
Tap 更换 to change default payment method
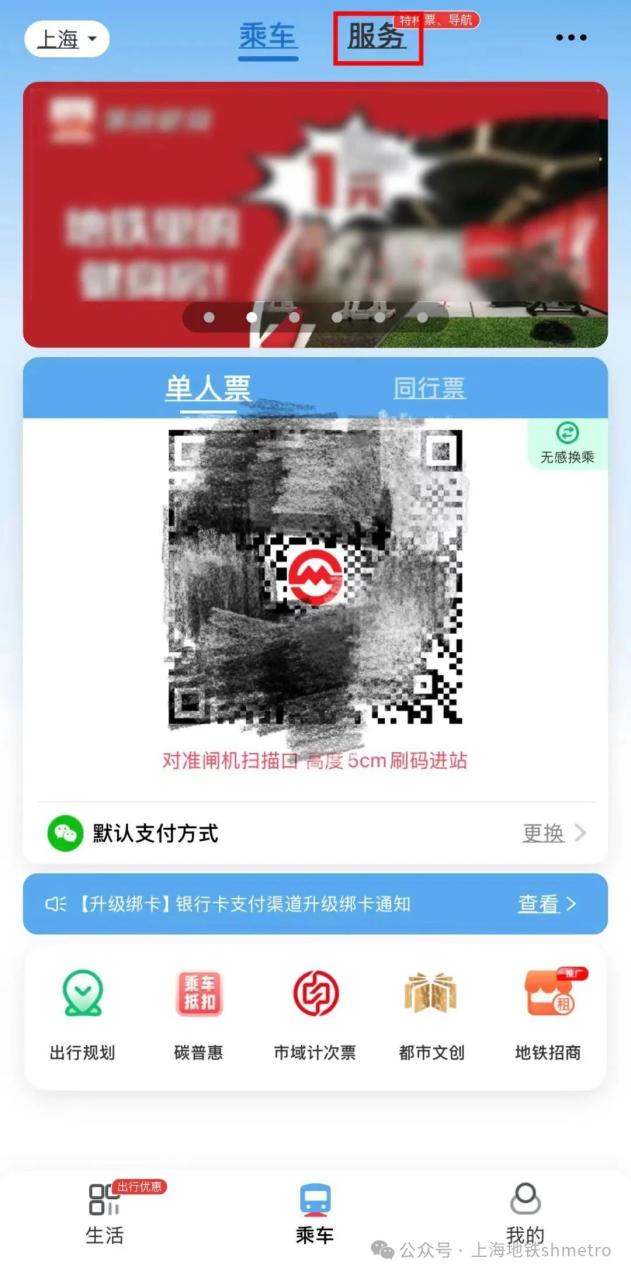(x=553, y=833)
